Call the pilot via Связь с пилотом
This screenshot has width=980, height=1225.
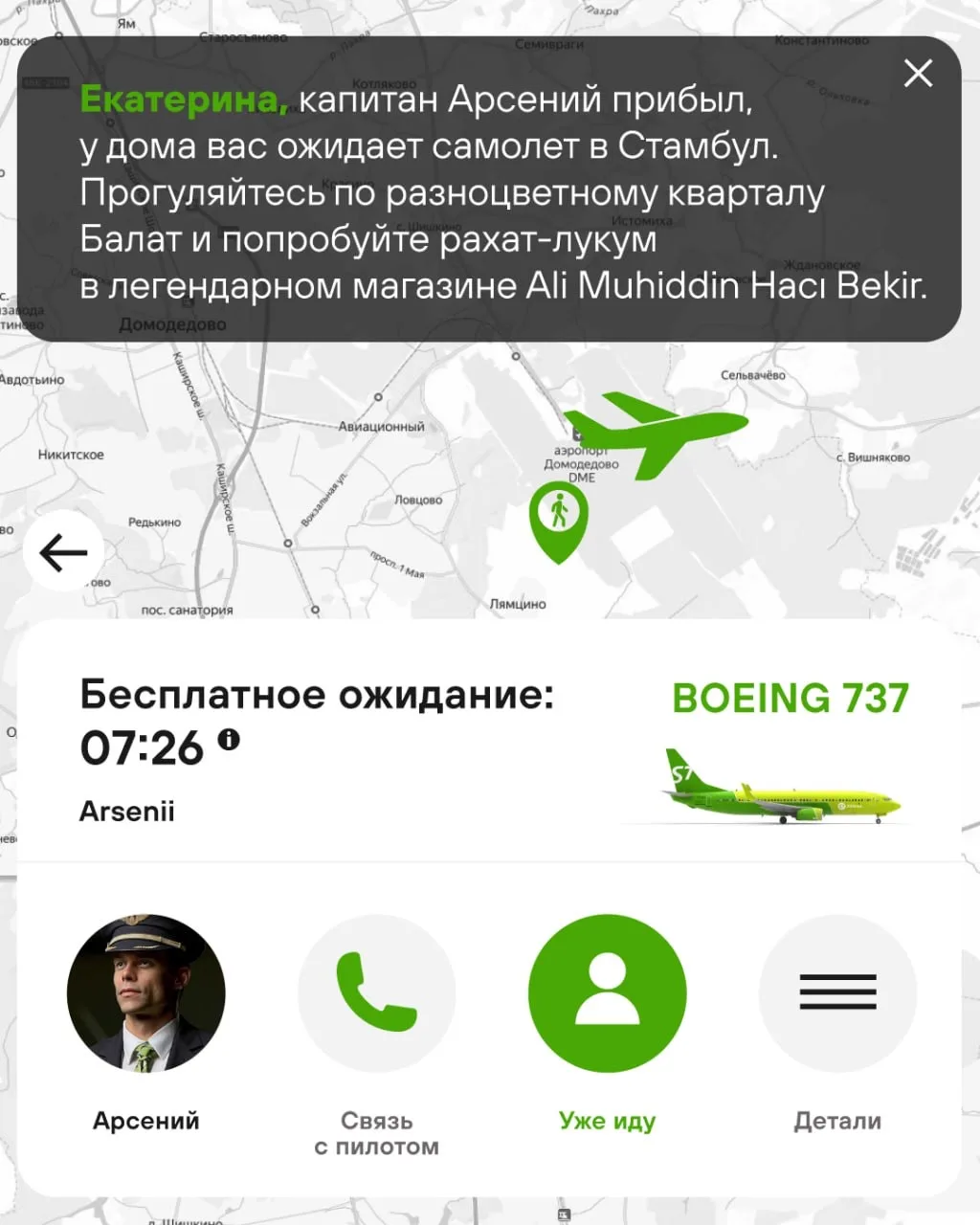376,992
